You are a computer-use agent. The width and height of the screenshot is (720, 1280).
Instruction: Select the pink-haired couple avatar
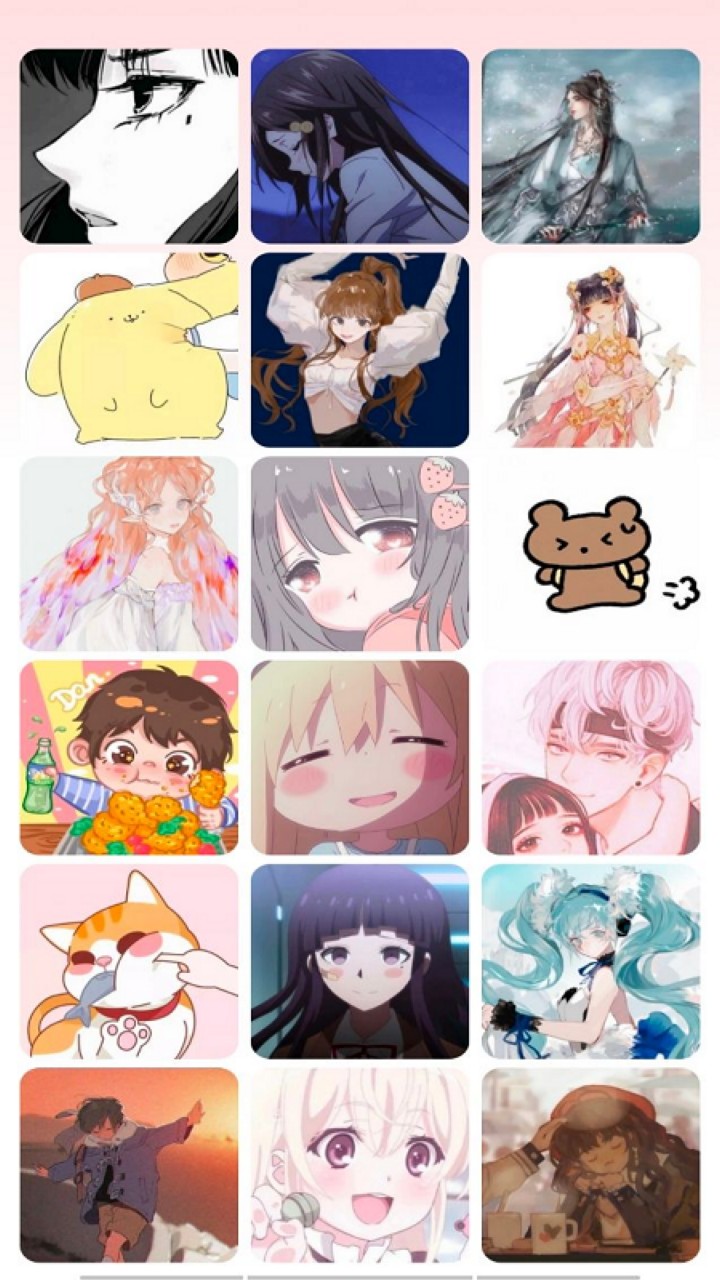pyautogui.click(x=591, y=757)
